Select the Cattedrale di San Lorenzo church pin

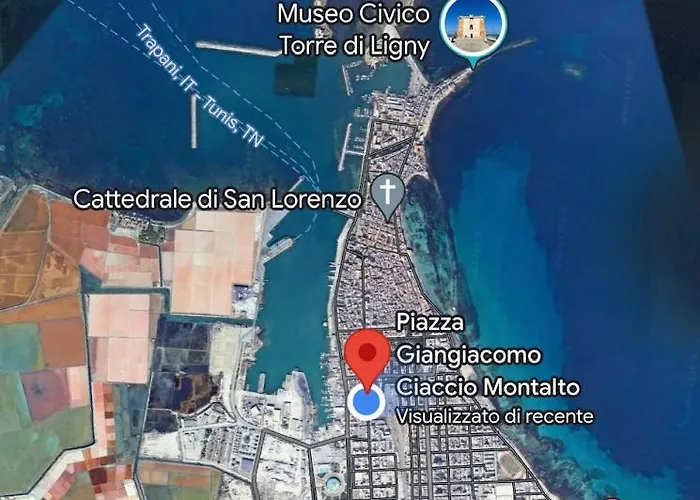(387, 193)
